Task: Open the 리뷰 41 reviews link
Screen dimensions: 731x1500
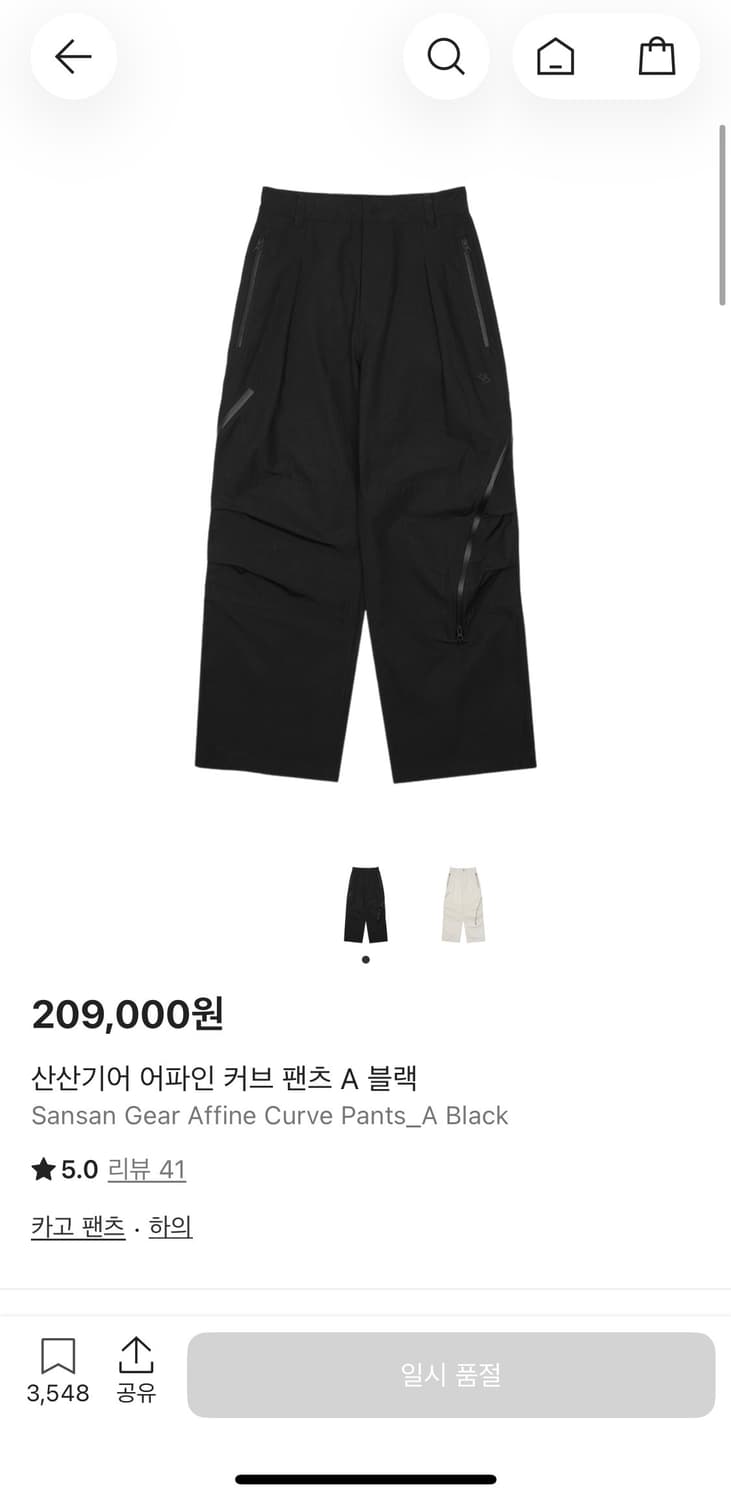Action: pos(146,1168)
